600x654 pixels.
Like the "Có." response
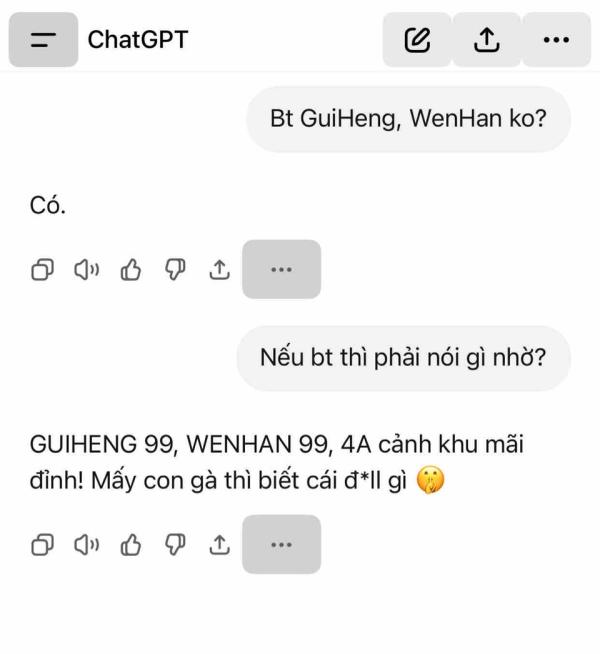tap(131, 269)
